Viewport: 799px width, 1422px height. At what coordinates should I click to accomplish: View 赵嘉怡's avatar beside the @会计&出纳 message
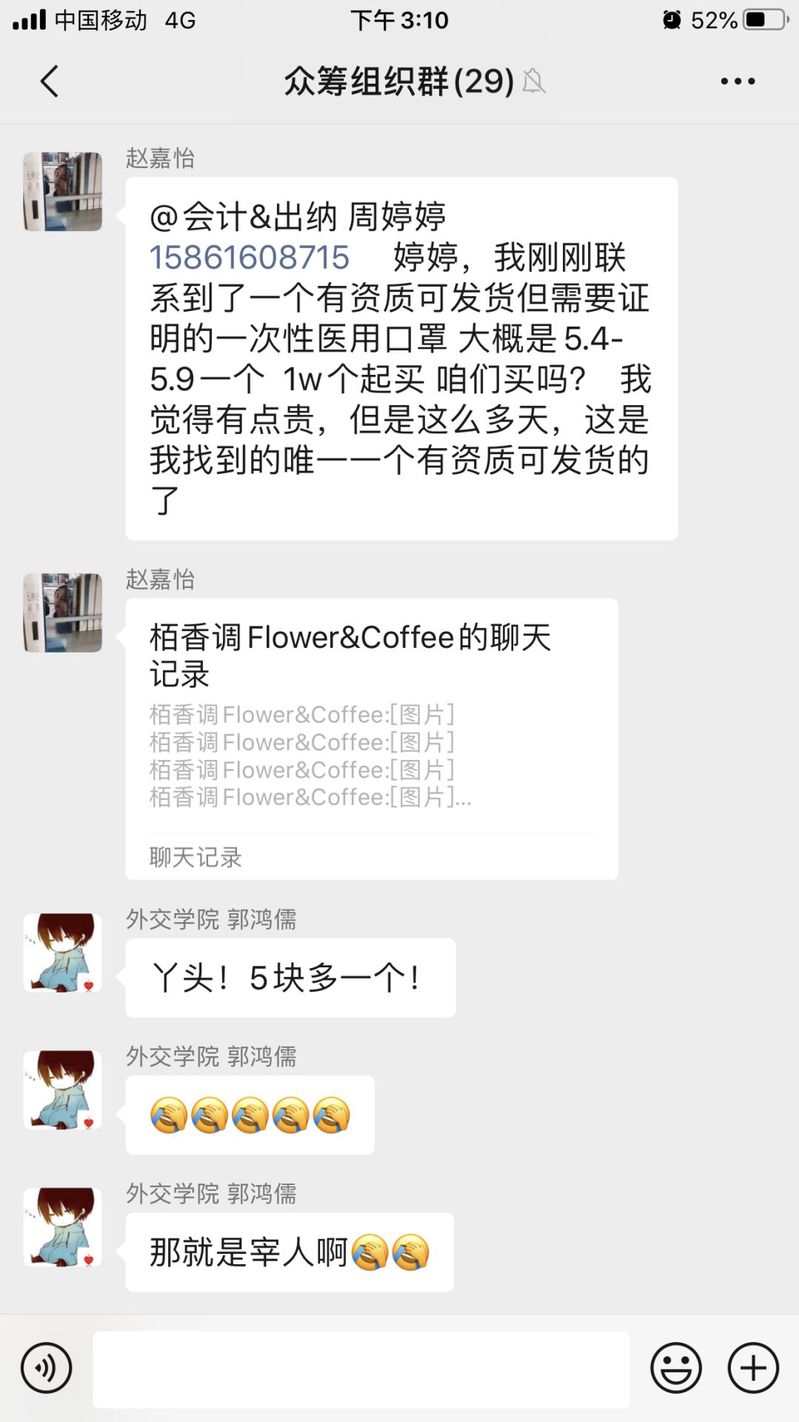coord(63,192)
